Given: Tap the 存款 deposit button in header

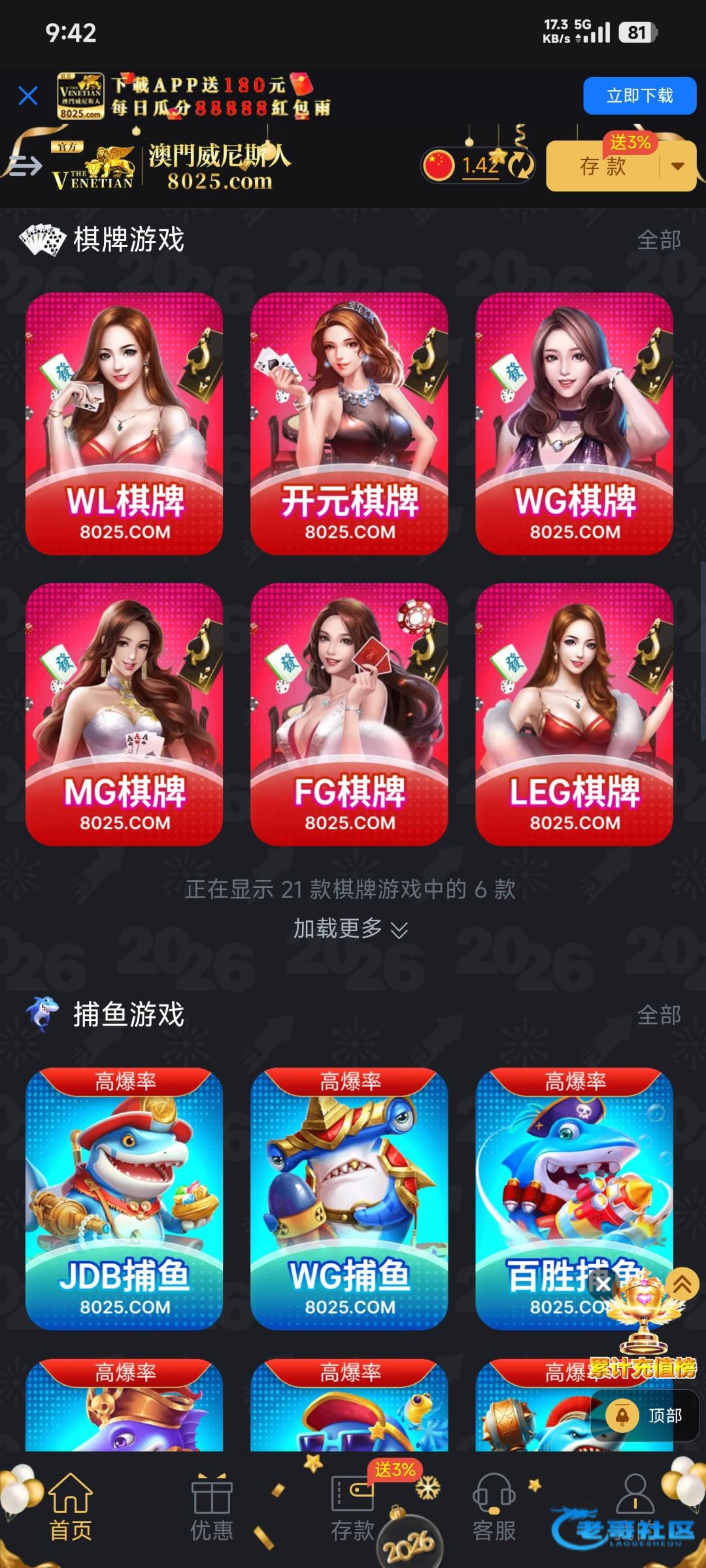Looking at the screenshot, I should coord(603,166).
